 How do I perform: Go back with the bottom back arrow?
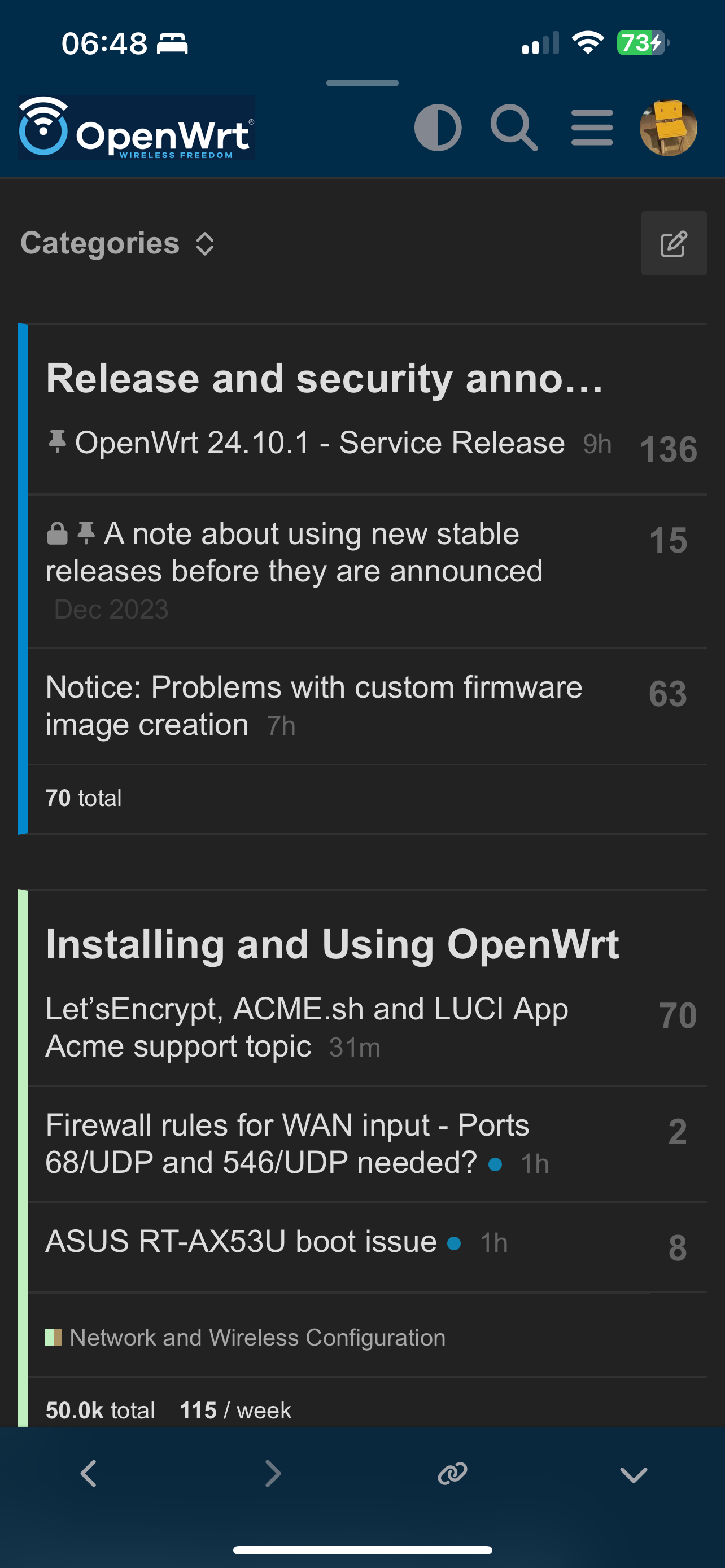pos(89,1474)
